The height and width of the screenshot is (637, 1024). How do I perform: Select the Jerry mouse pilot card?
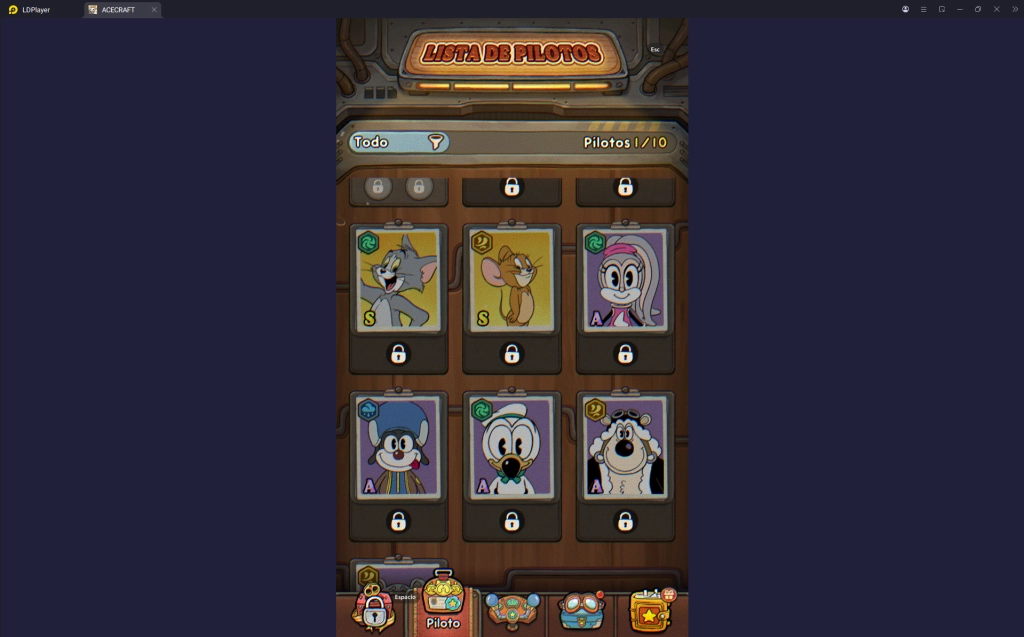coord(512,279)
